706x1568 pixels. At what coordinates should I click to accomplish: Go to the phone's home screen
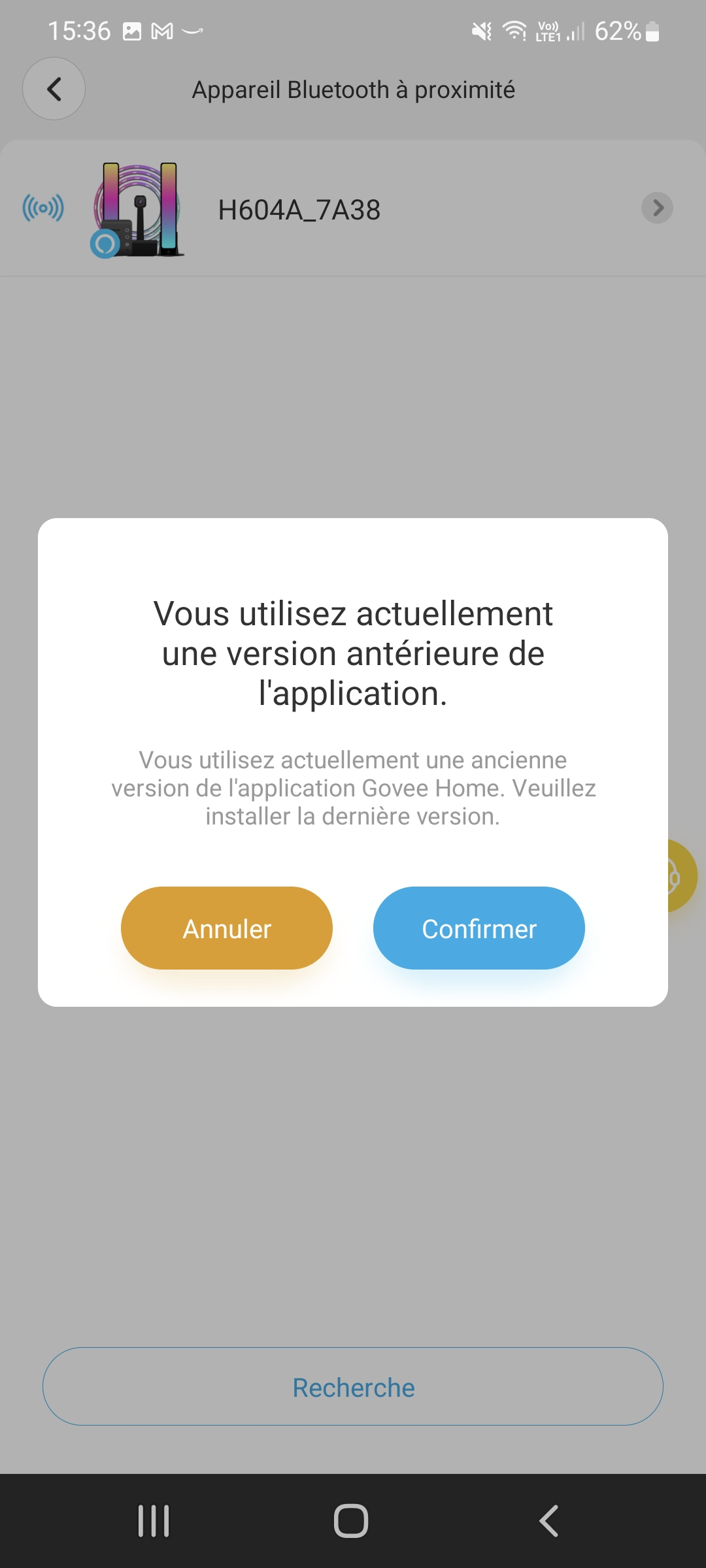coord(351,1520)
